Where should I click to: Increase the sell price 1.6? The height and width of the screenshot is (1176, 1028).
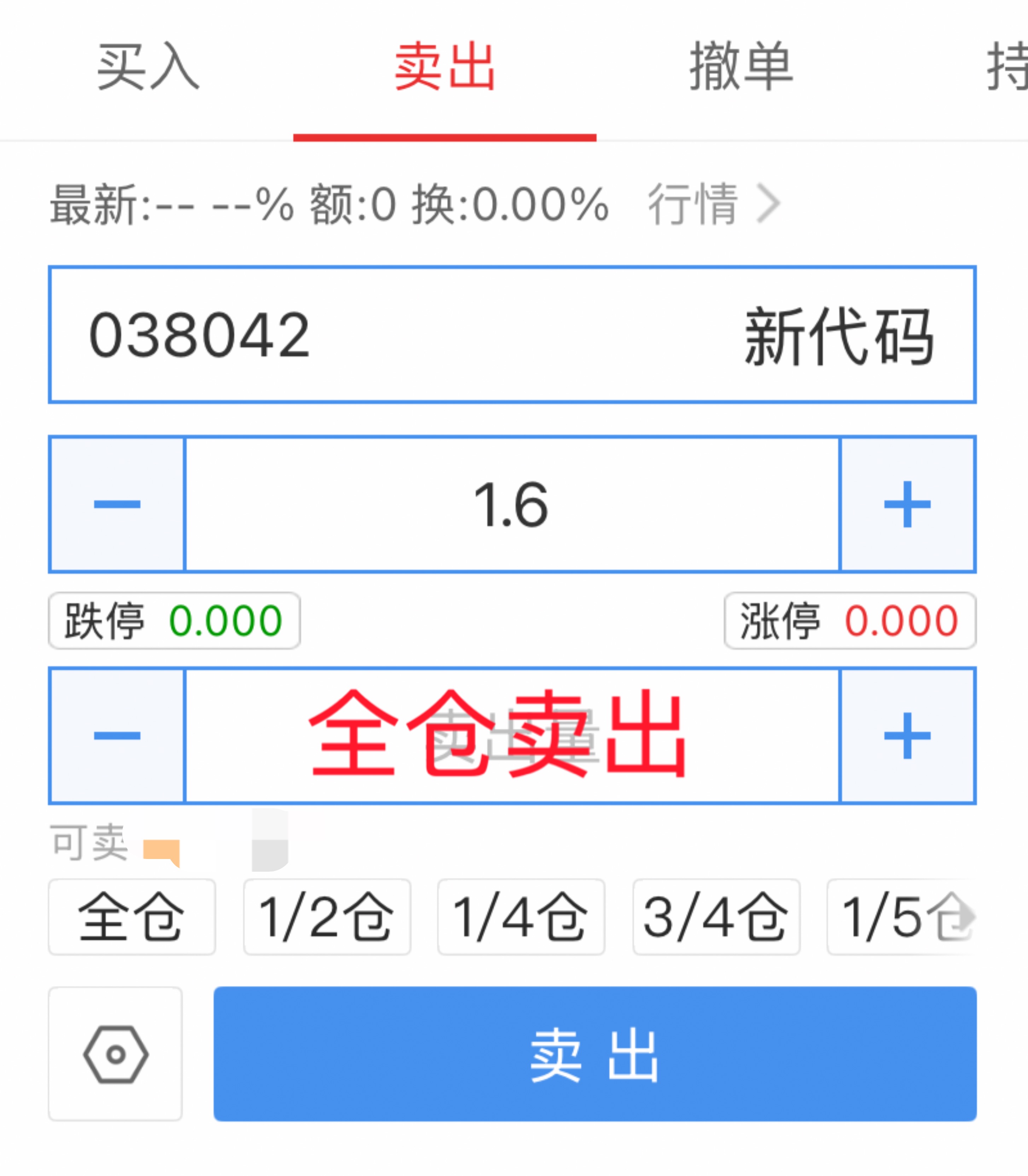(x=907, y=504)
